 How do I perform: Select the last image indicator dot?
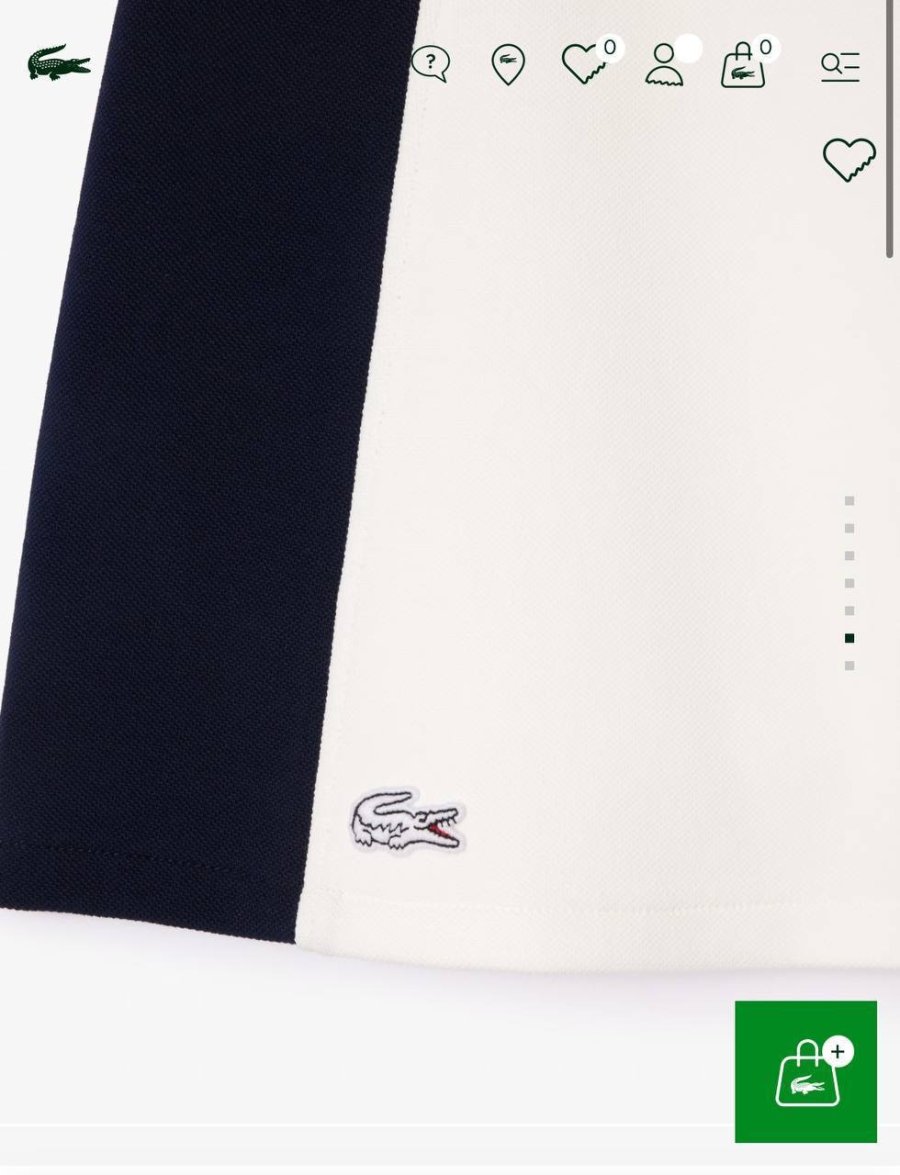[849, 665]
